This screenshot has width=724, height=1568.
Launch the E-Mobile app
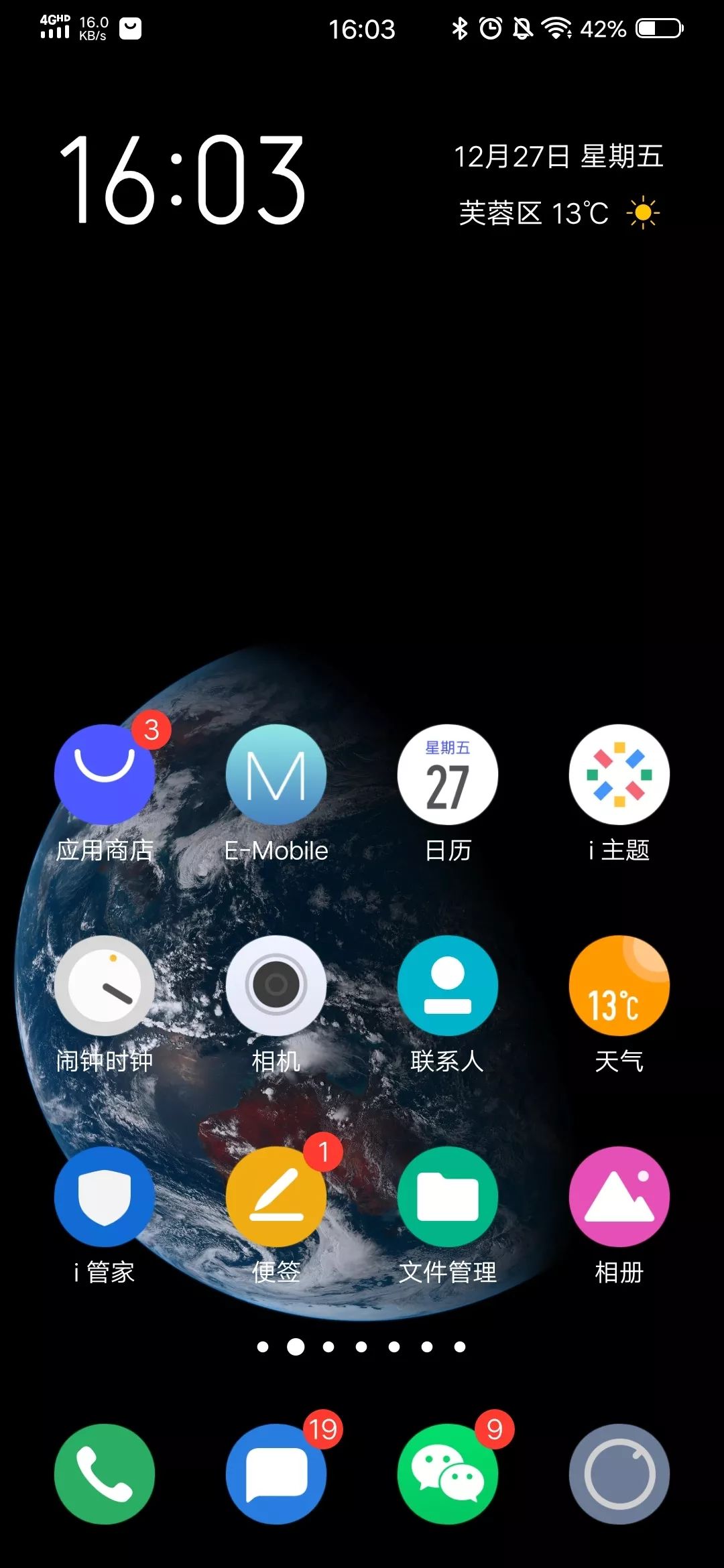[276, 775]
